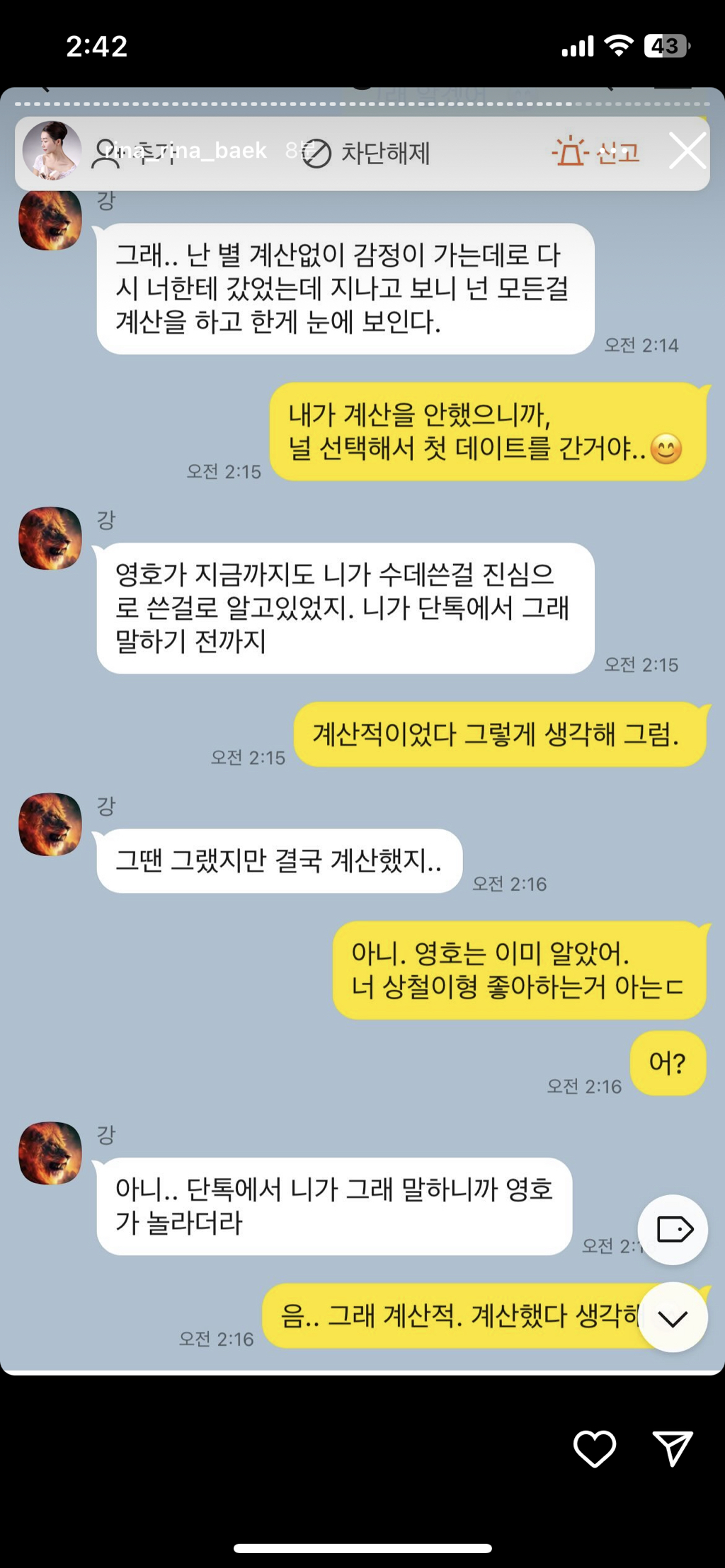725x1568 pixels.
Task: Open the profile by tapping tina_tina_baek username
Action: pyautogui.click(x=186, y=151)
